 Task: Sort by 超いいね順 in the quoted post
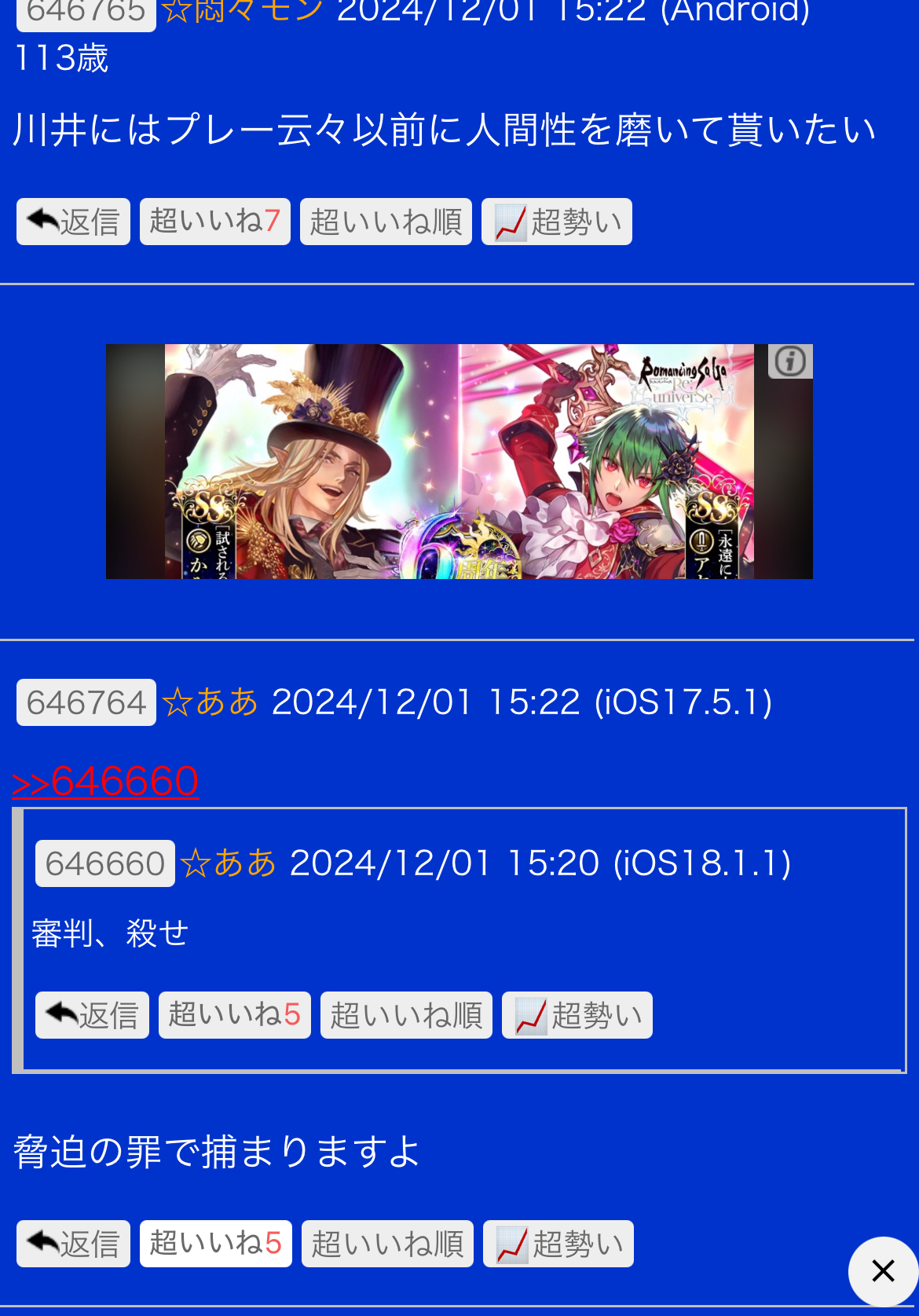click(406, 1015)
